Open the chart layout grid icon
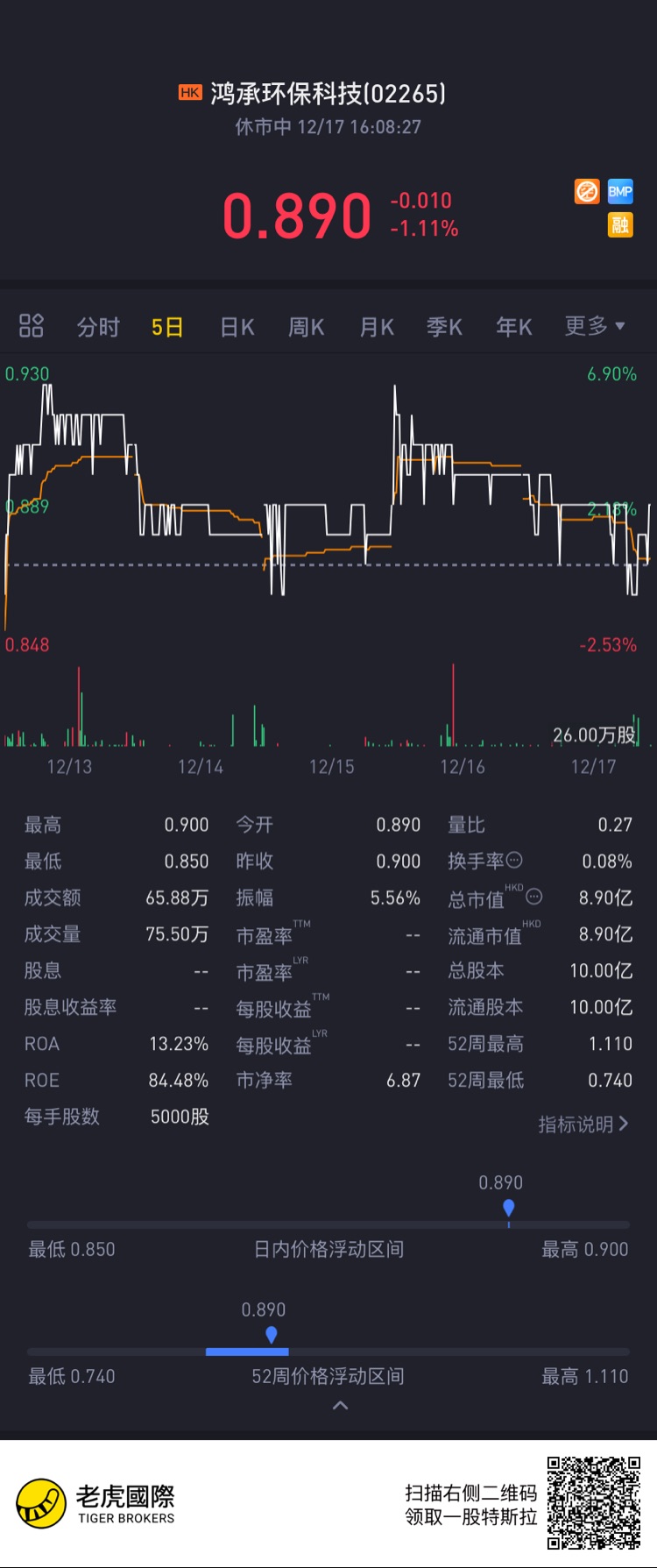This screenshot has height=1568, width=657. click(32, 326)
